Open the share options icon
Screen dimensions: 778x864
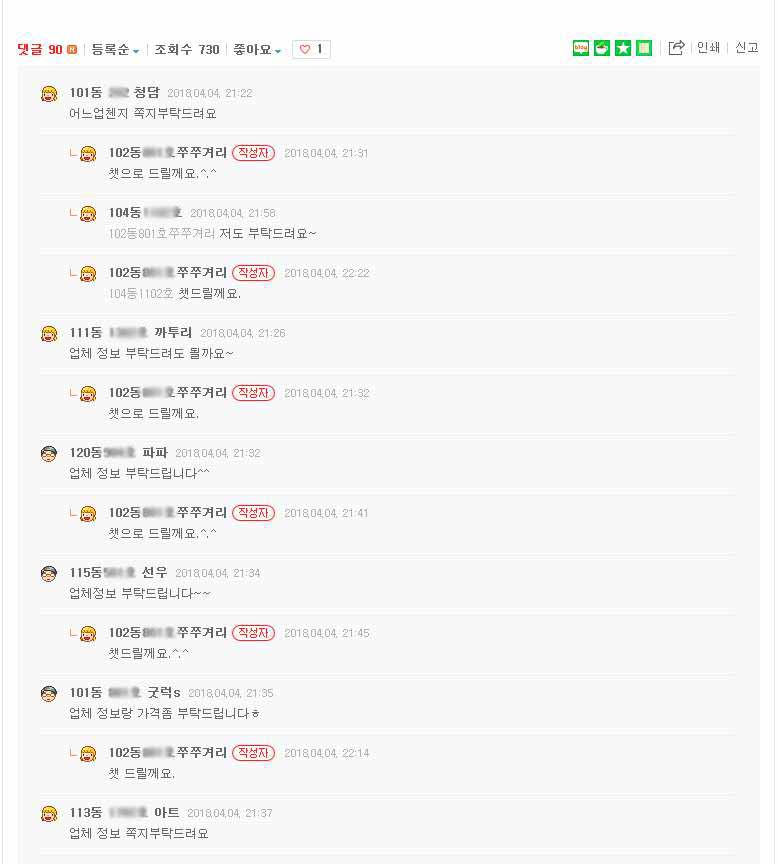676,48
